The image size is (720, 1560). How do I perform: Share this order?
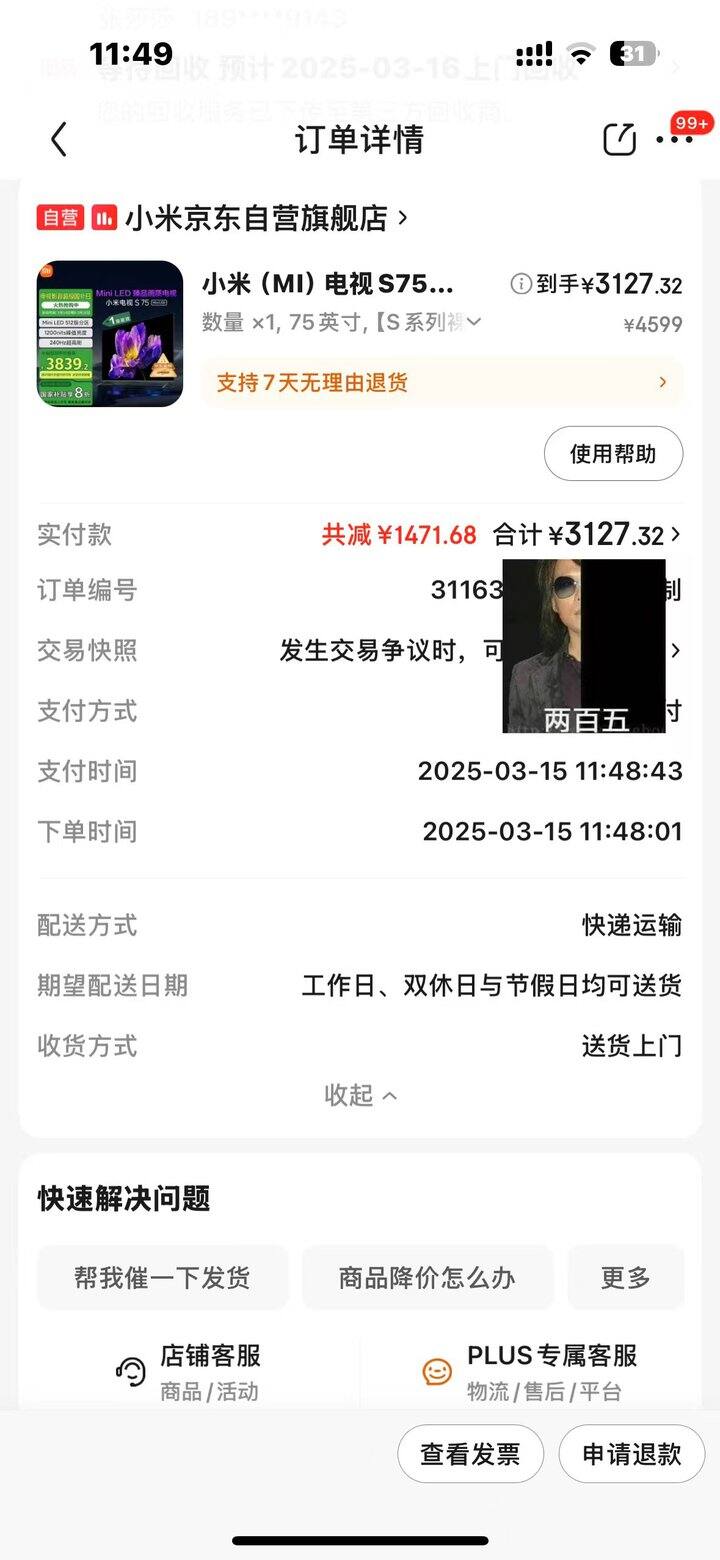[x=619, y=139]
